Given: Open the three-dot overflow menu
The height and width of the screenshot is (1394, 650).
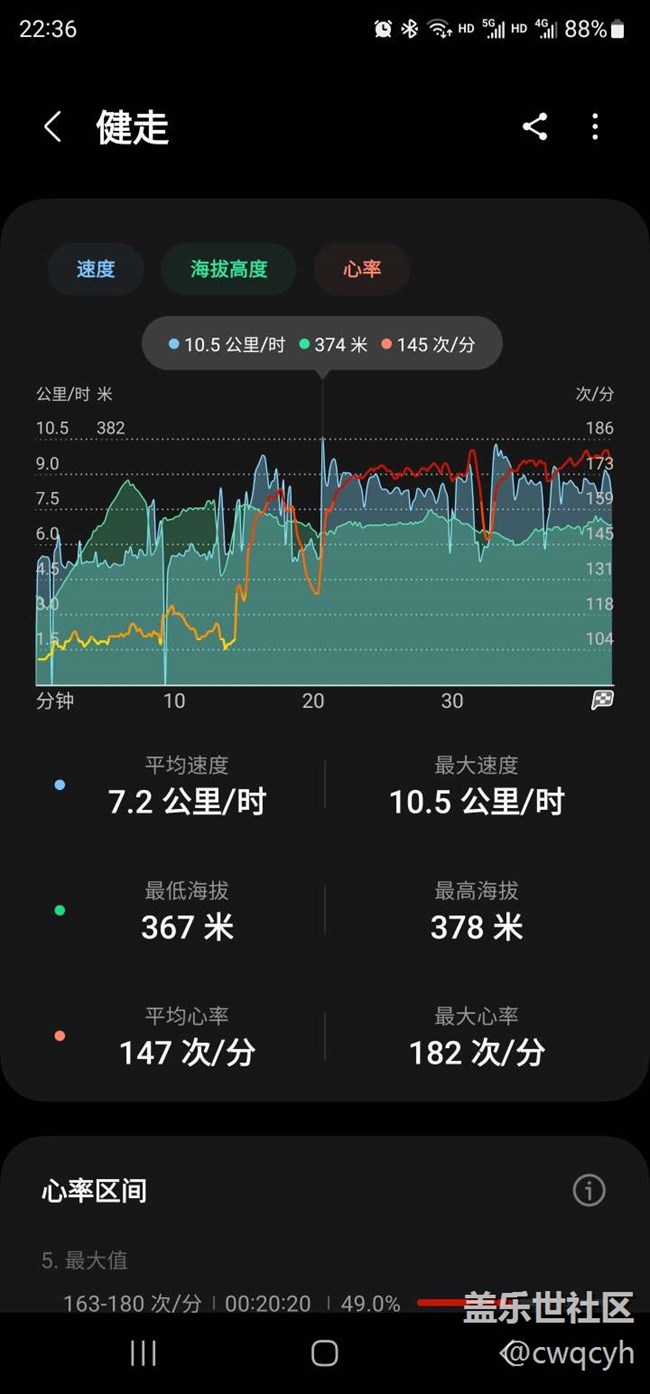Looking at the screenshot, I should (x=595, y=127).
